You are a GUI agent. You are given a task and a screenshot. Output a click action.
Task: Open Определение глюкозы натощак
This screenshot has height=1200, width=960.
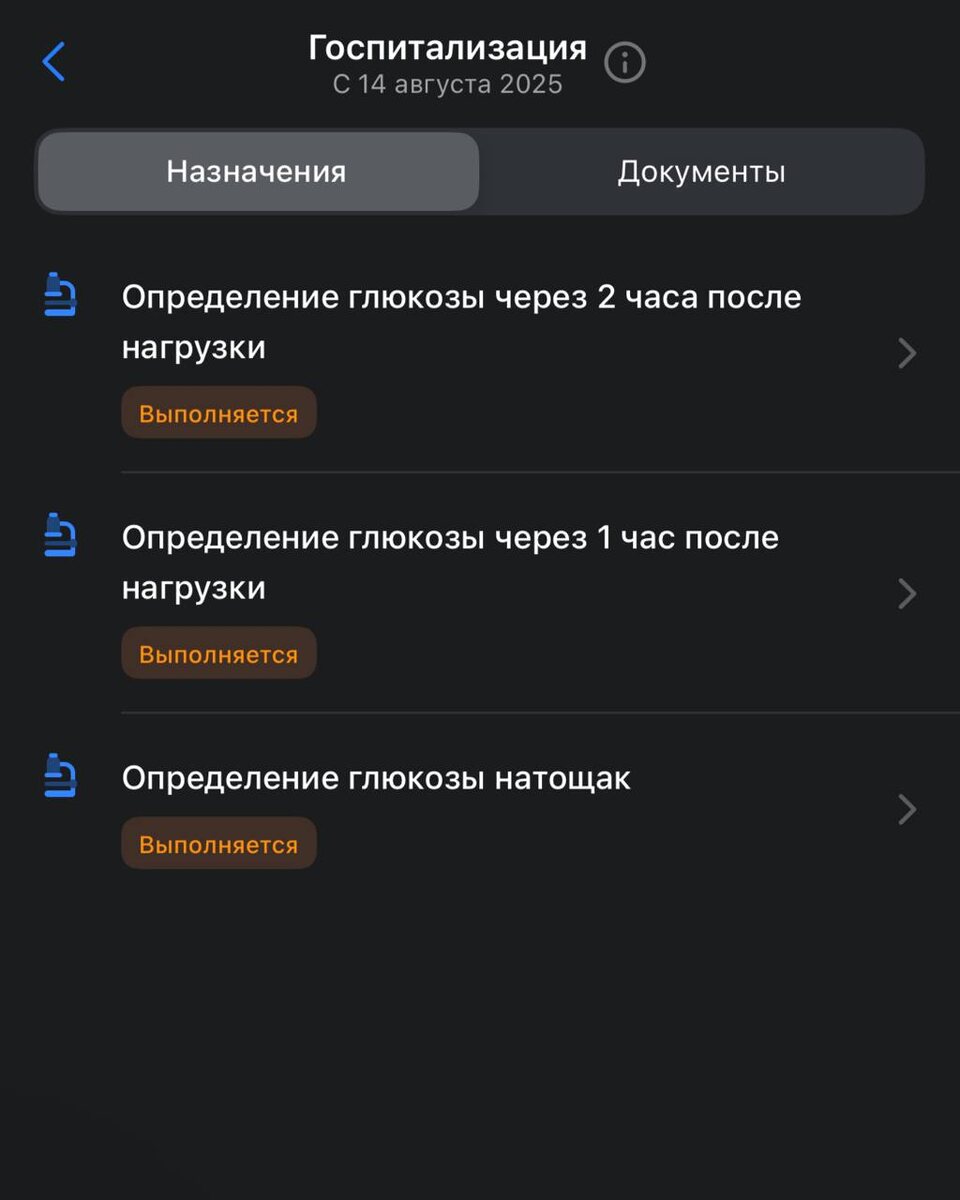376,779
